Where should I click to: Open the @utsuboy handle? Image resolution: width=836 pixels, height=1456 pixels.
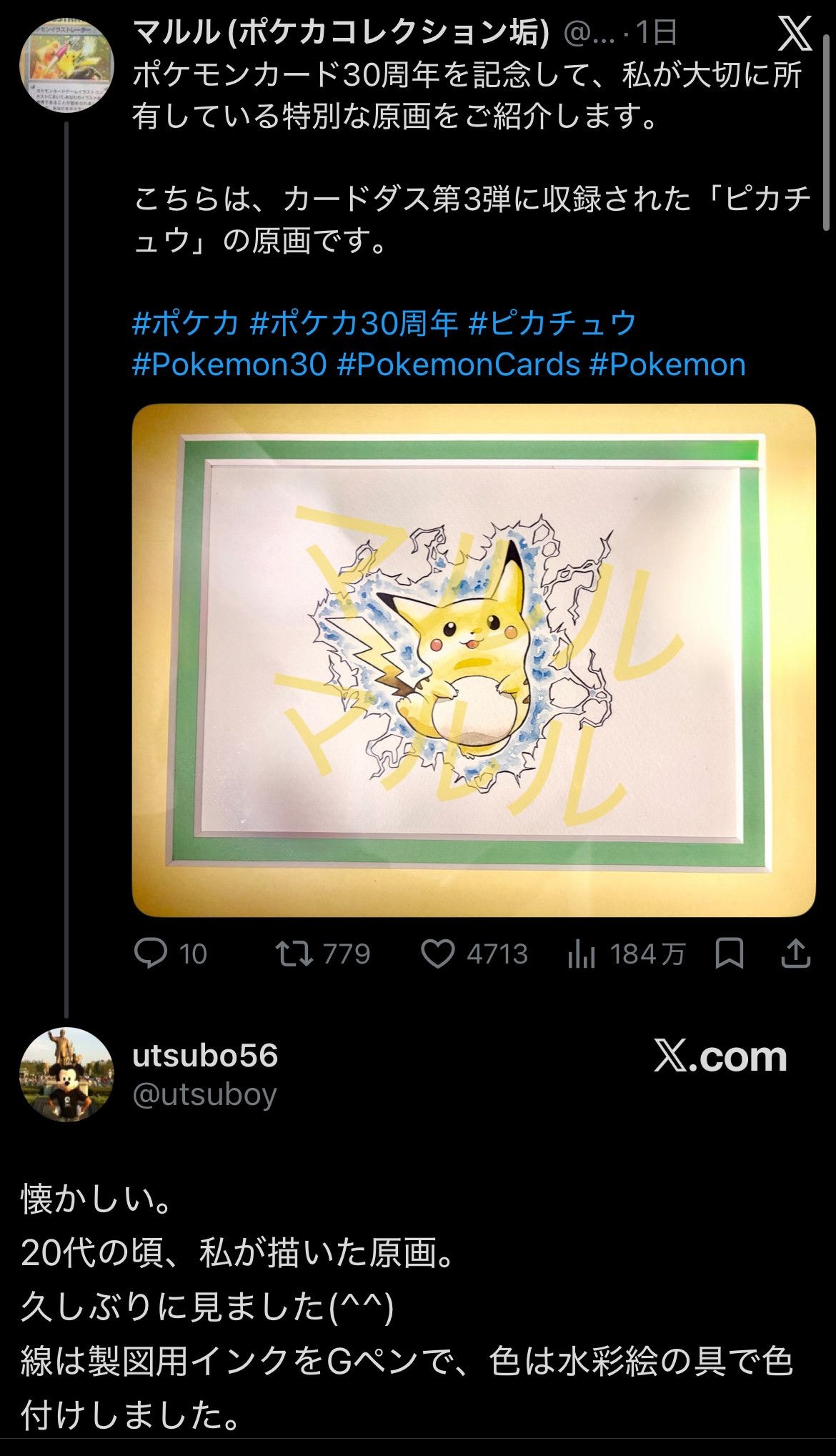[204, 1094]
